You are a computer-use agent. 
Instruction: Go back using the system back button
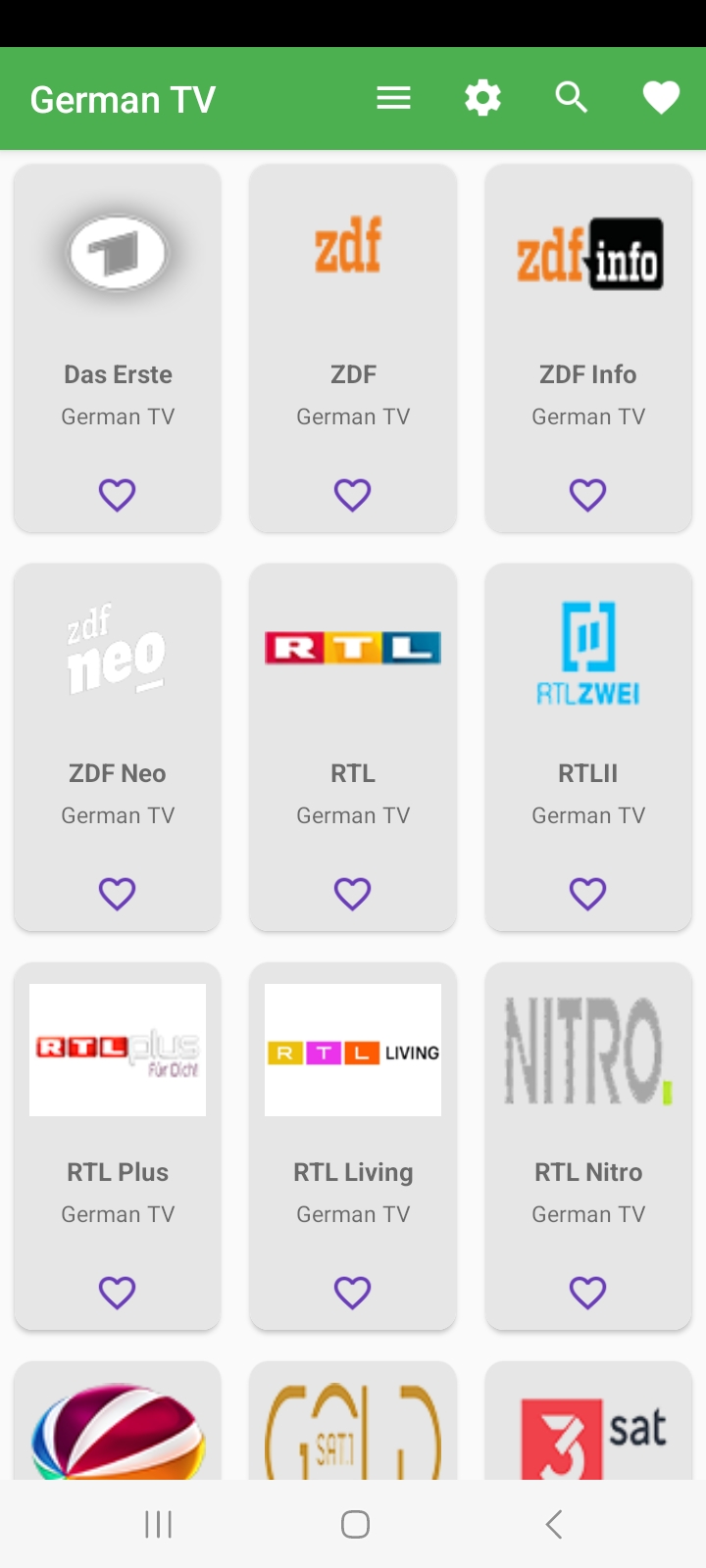[x=554, y=1524]
